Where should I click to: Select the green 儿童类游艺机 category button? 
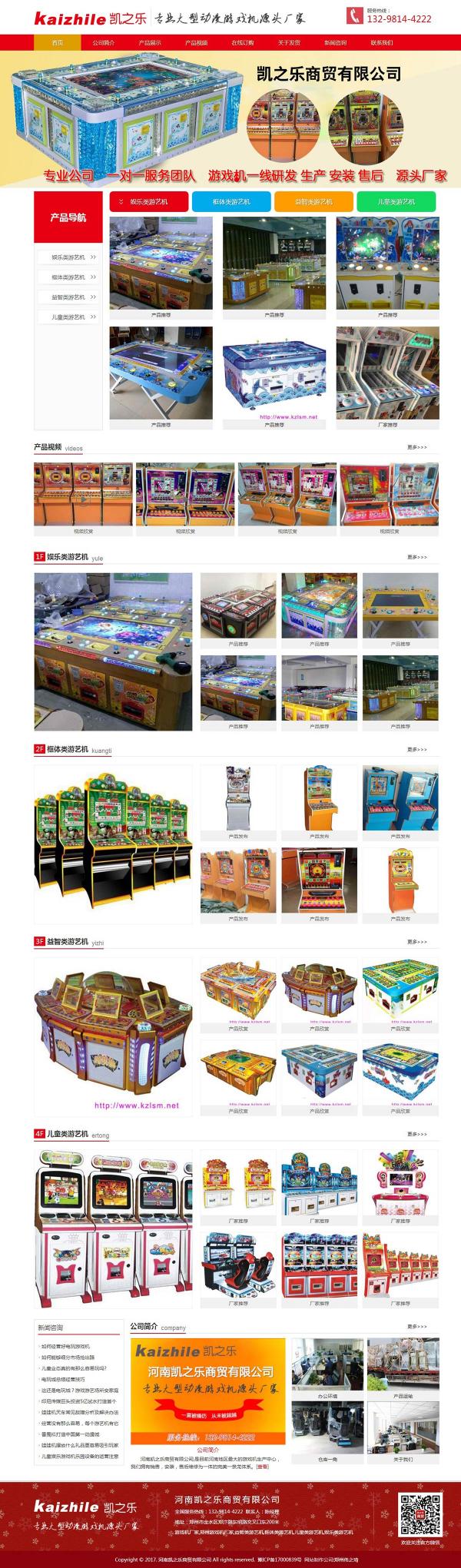click(x=396, y=201)
